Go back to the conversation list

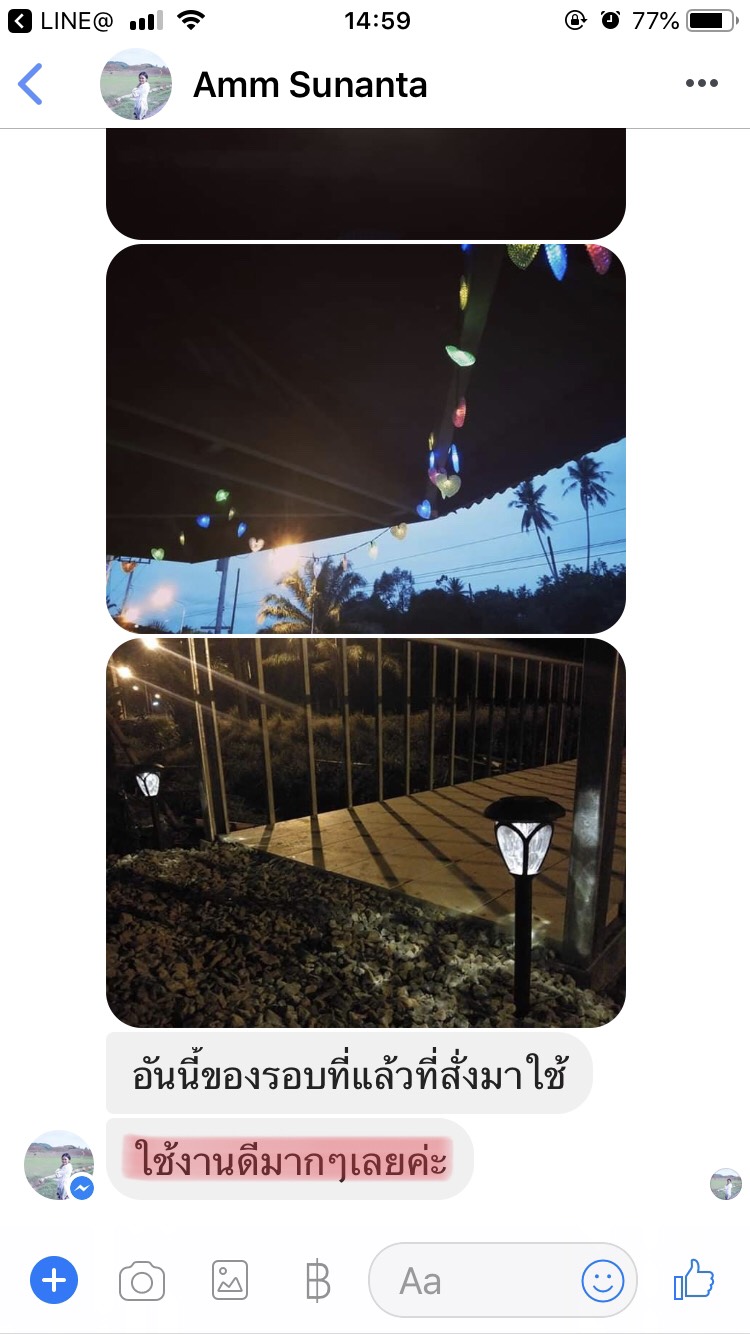31,84
